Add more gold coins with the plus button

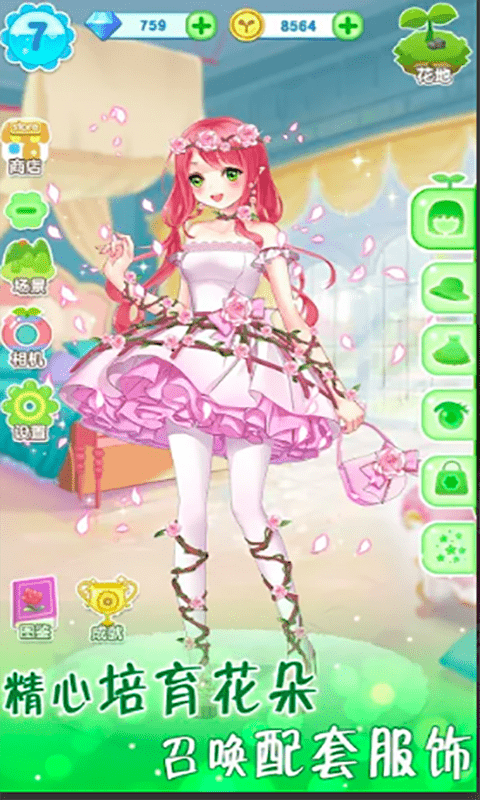pos(348,25)
